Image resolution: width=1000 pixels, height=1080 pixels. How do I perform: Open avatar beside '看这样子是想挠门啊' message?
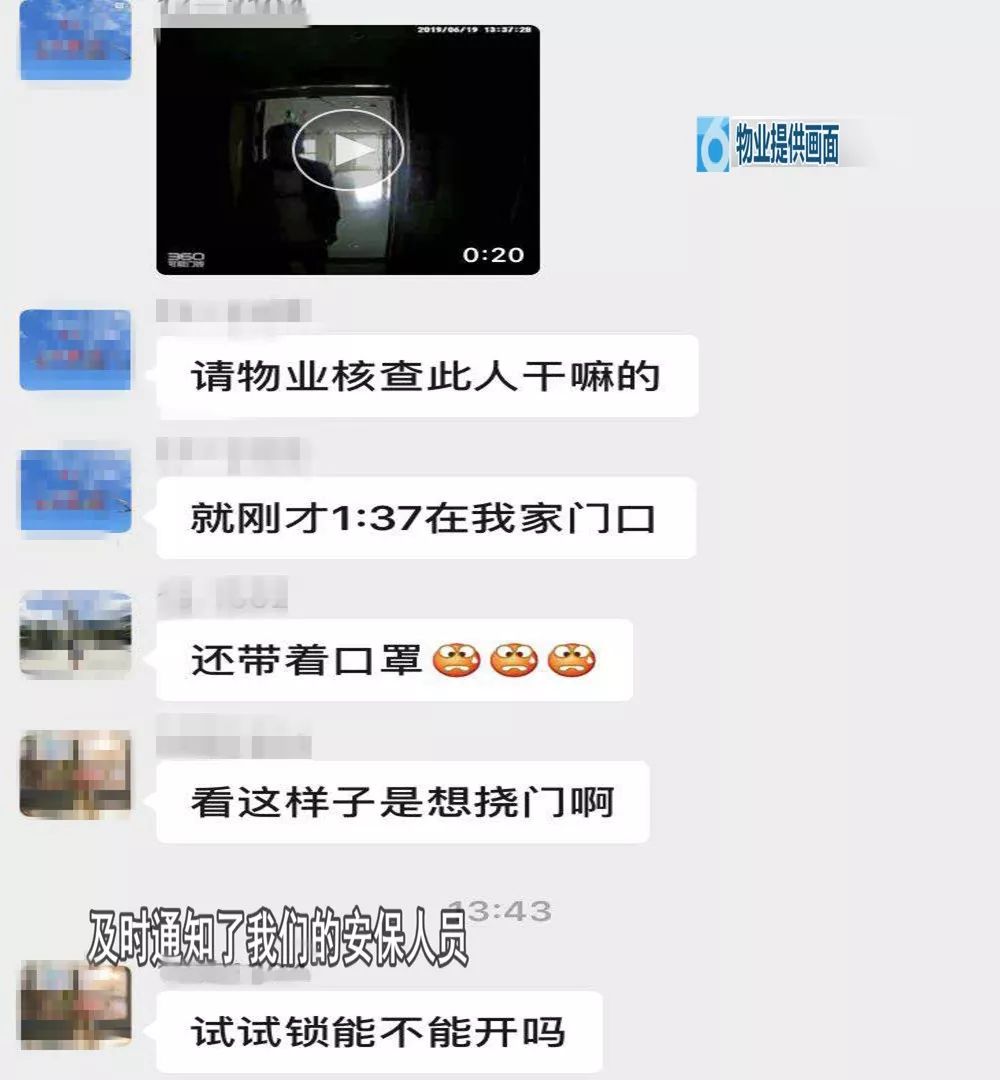pos(75,775)
